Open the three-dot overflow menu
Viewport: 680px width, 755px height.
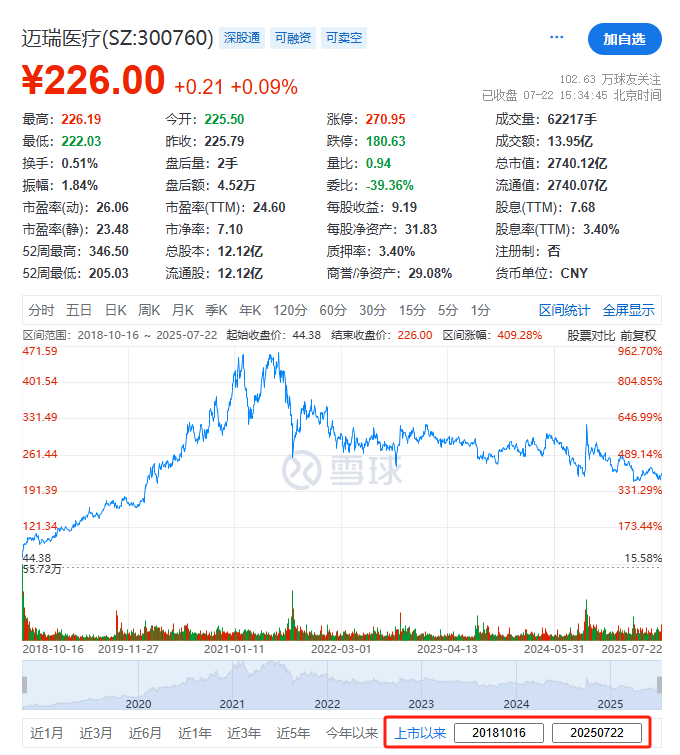pyautogui.click(x=557, y=40)
